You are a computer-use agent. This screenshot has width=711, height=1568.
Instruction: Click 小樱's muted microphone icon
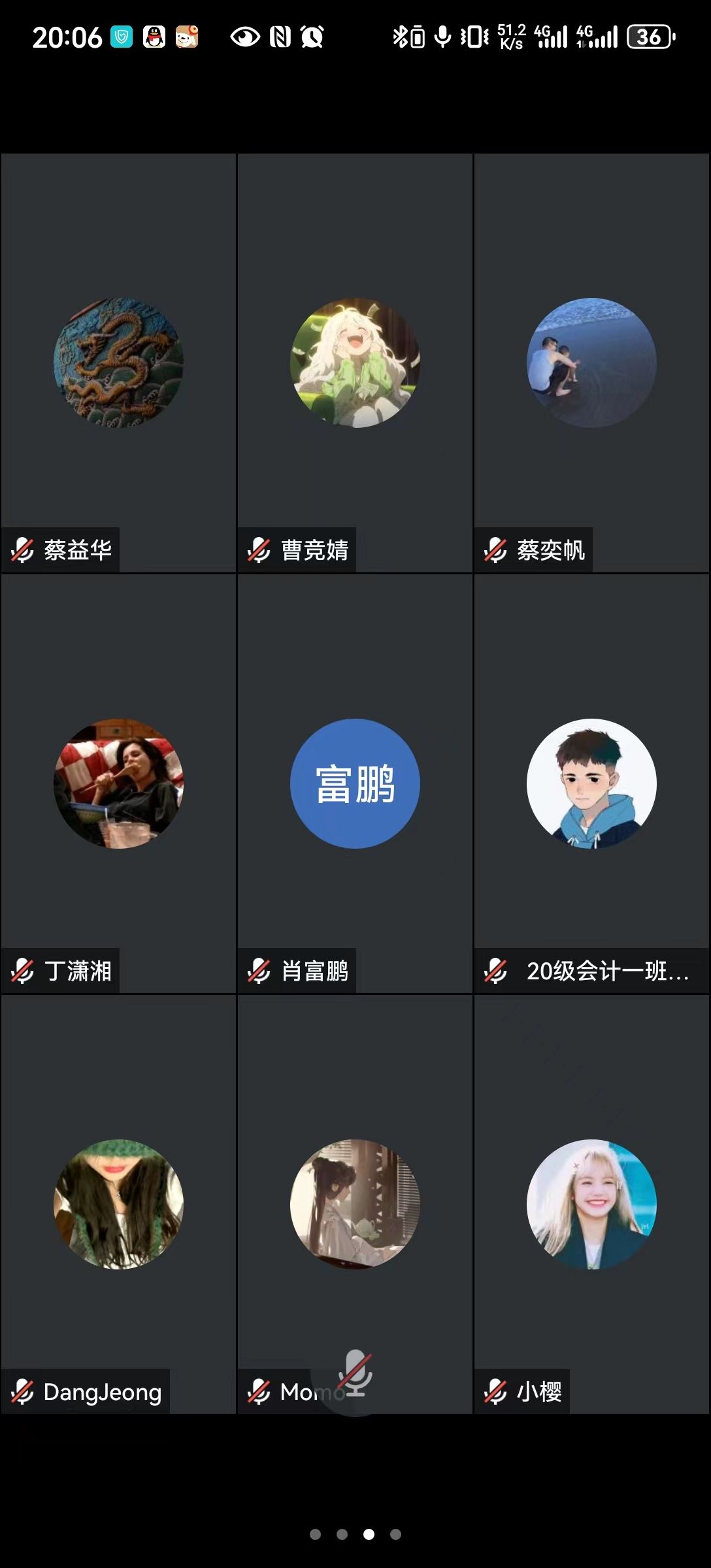tap(496, 1392)
